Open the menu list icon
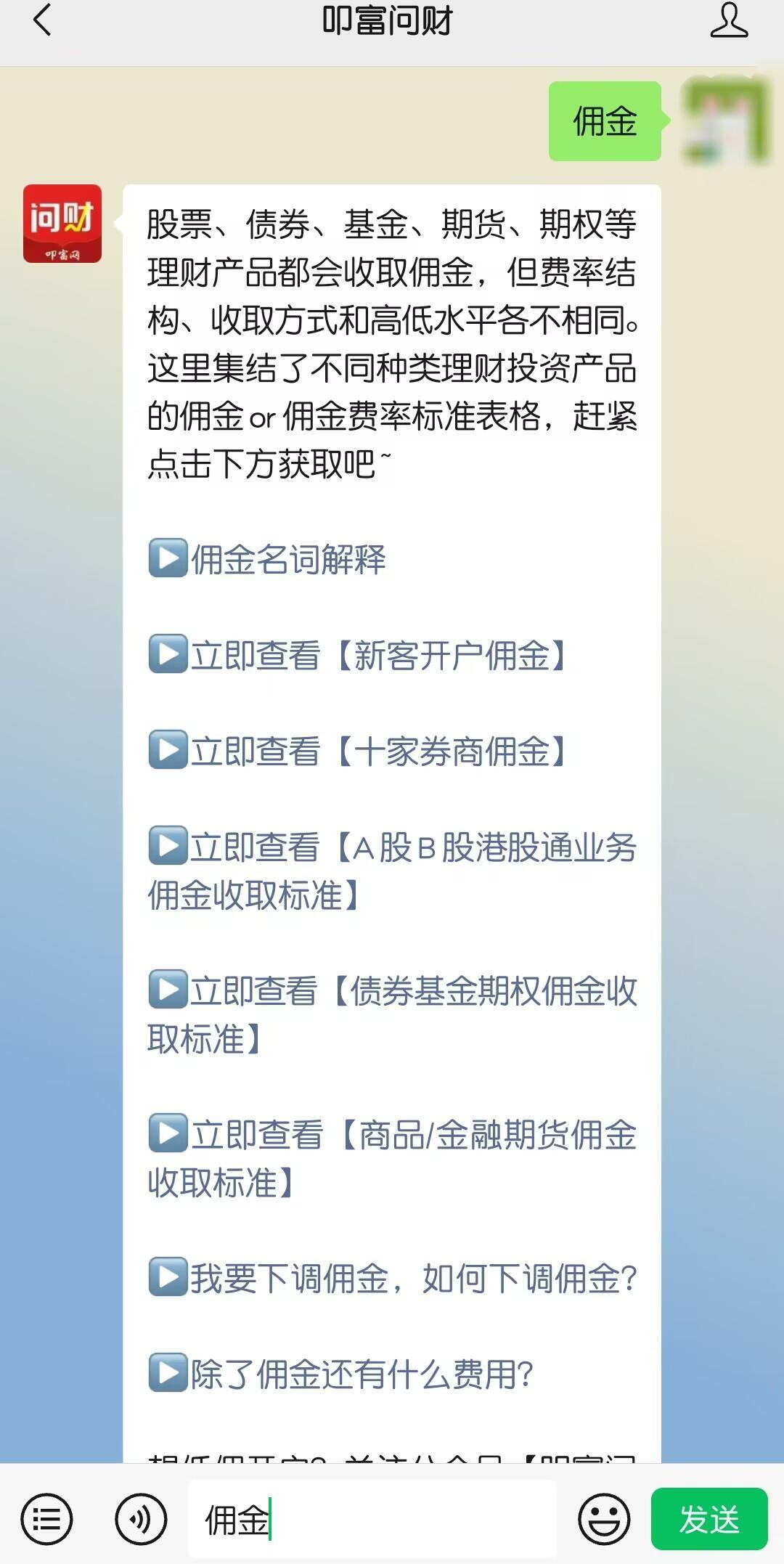Image resolution: width=784 pixels, height=1564 pixels. [47, 1519]
